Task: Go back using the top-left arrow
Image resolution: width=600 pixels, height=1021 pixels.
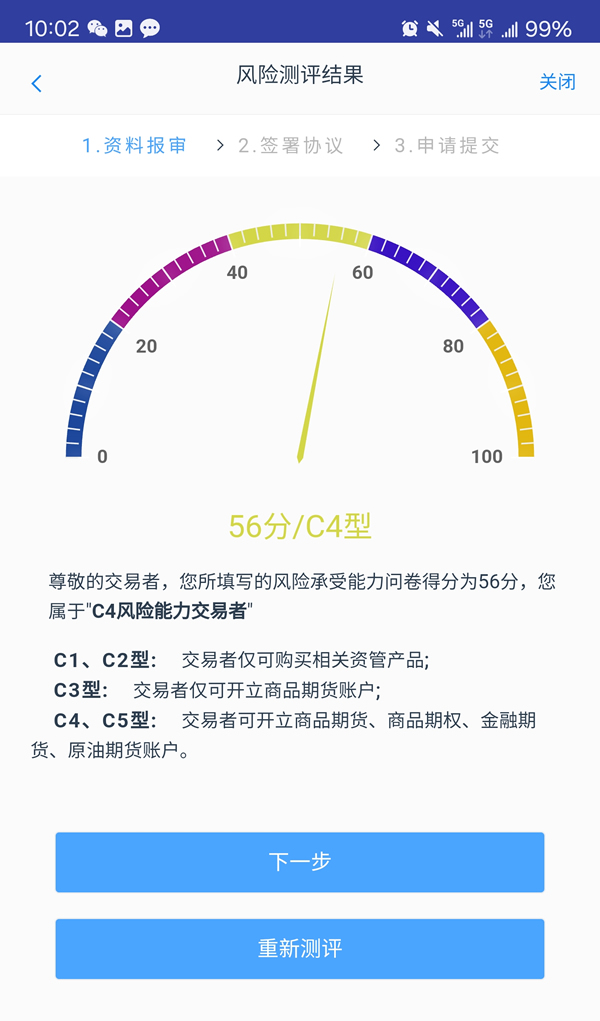Action: click(x=37, y=84)
